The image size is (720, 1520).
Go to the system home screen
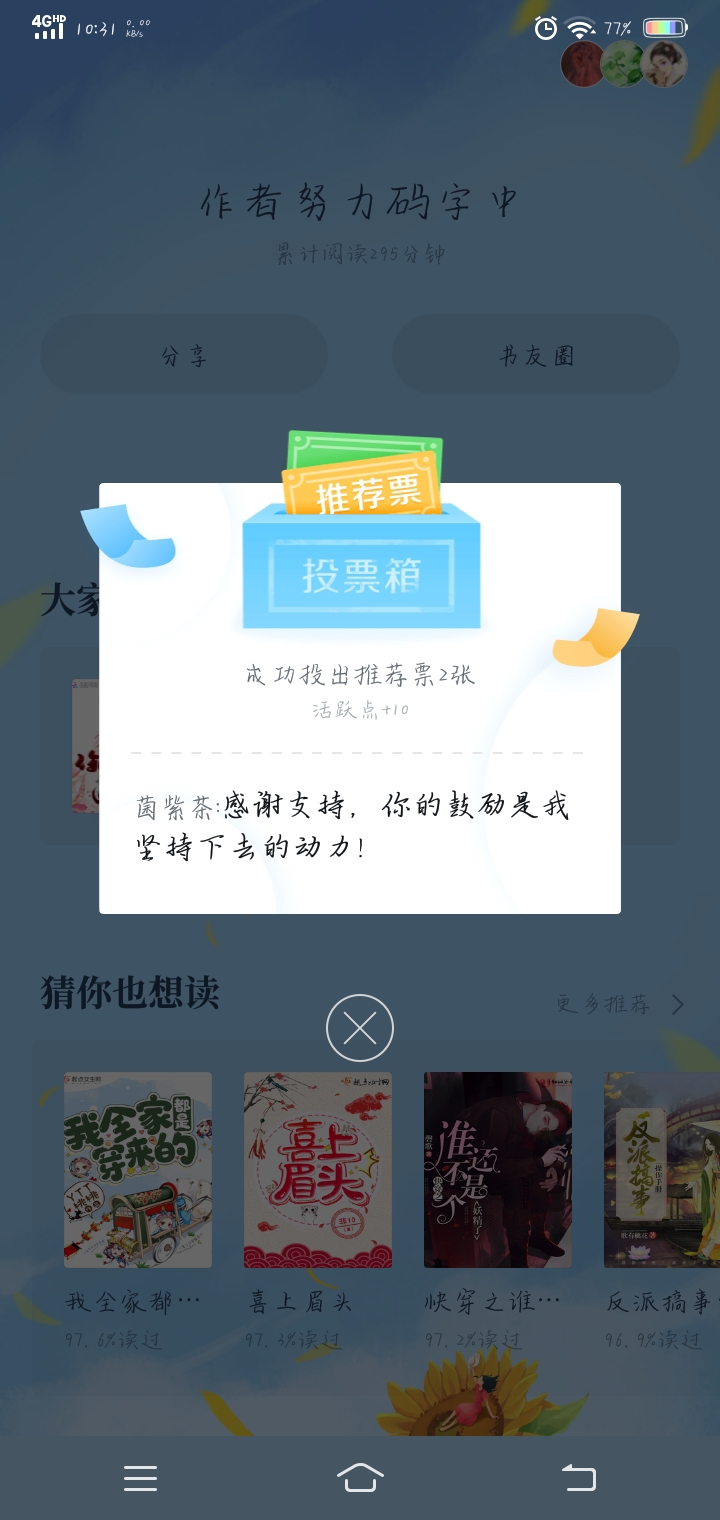tap(360, 1478)
